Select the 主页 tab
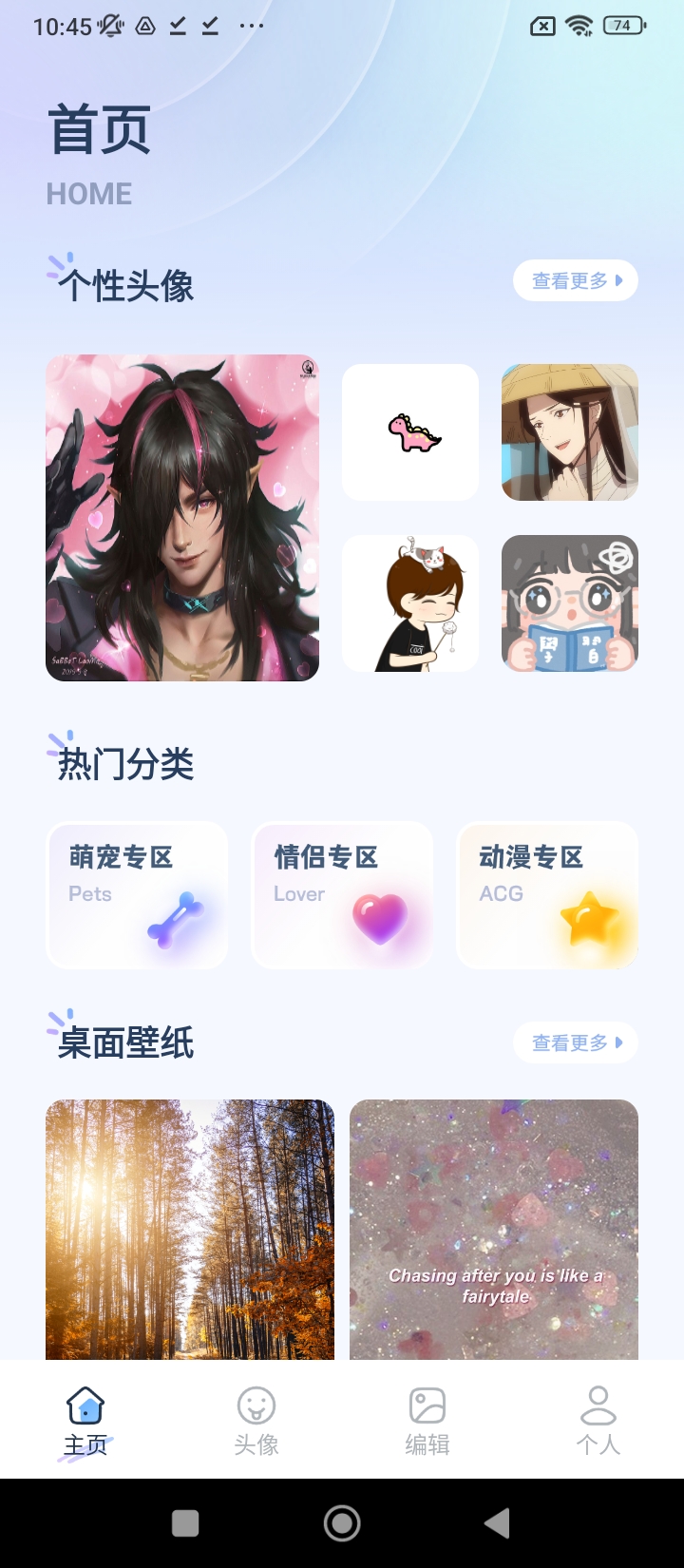The image size is (684, 1568). click(85, 1422)
